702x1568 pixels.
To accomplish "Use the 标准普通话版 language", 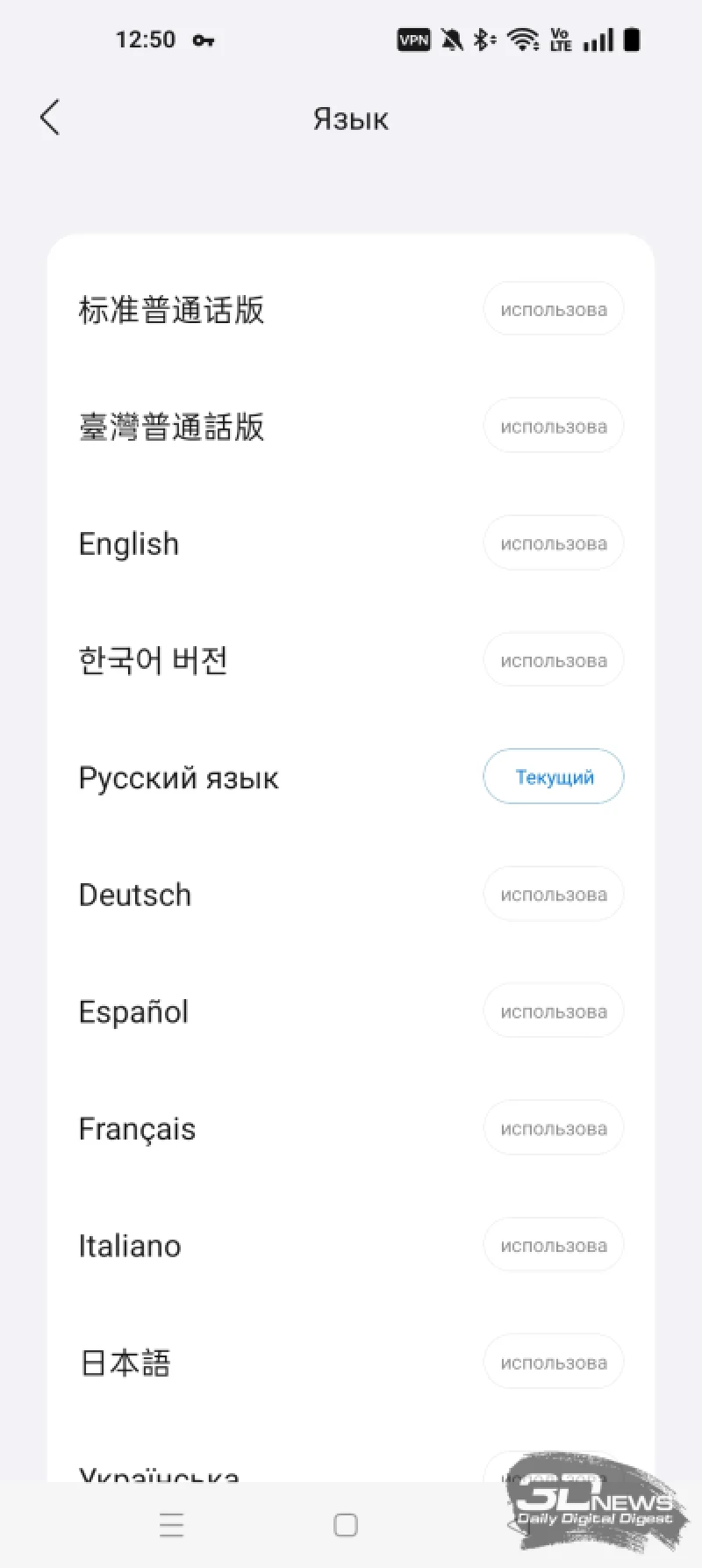I will 554,309.
